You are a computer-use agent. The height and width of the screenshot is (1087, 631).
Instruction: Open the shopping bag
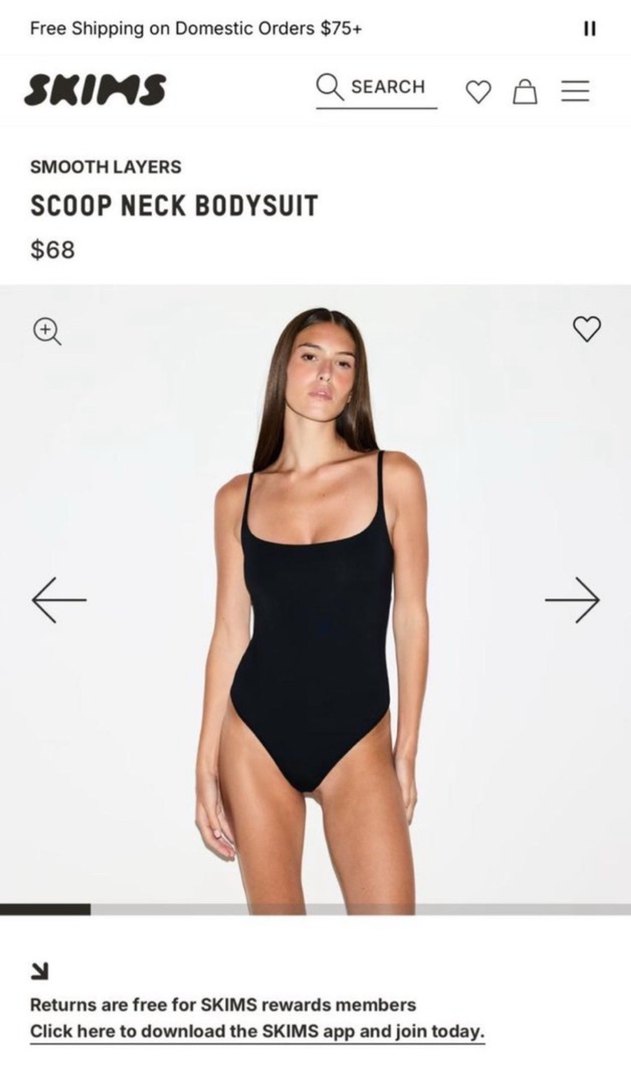pos(525,92)
